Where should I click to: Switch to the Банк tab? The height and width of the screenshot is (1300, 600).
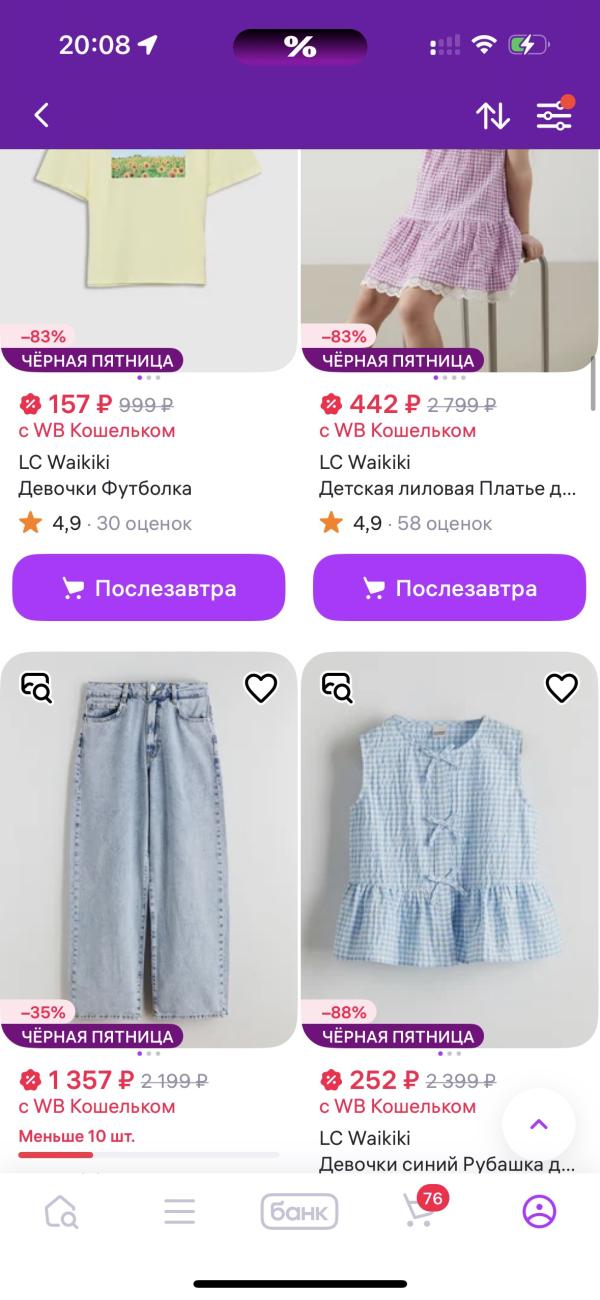[300, 1213]
